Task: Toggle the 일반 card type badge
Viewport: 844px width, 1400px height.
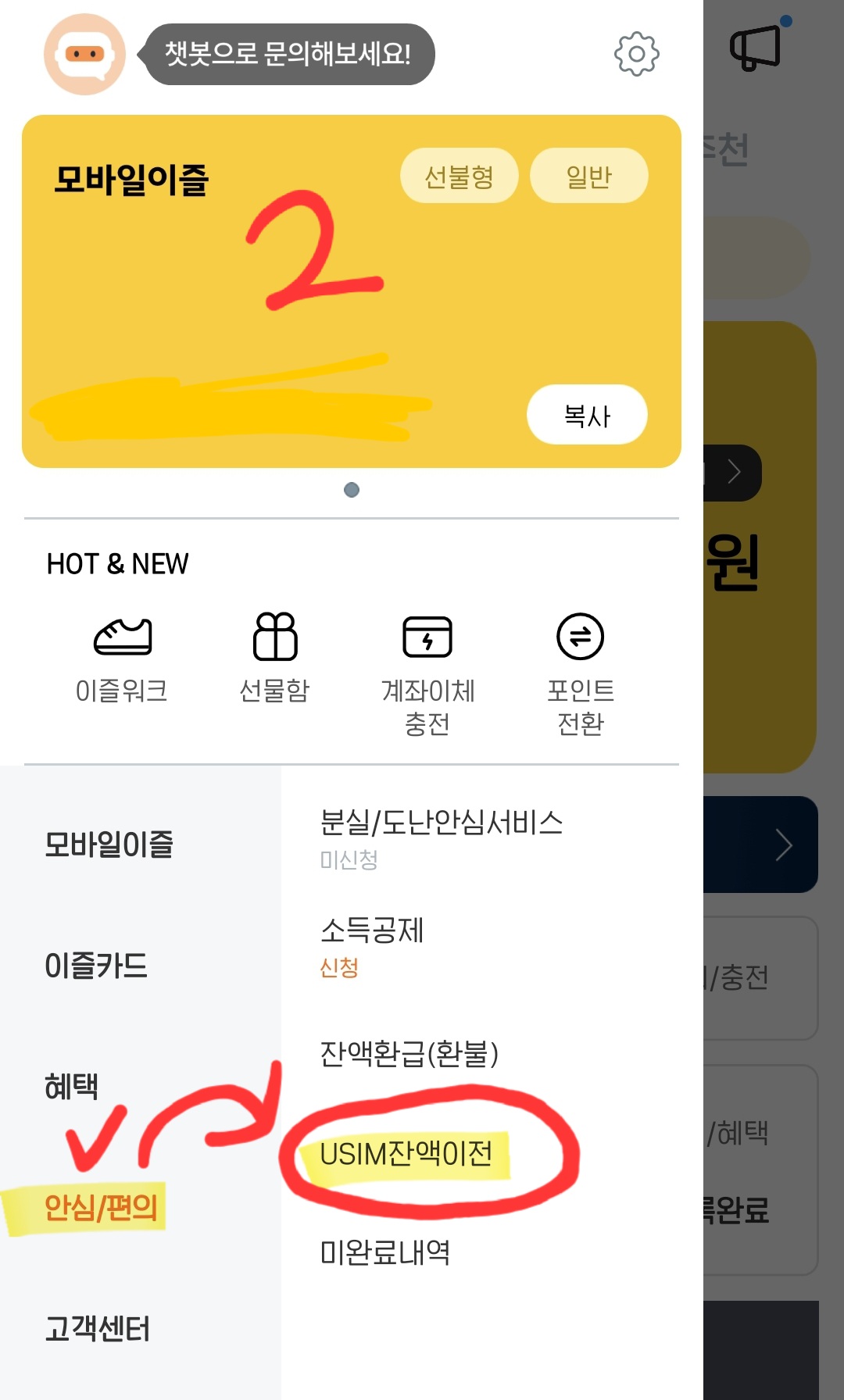Action: click(589, 175)
